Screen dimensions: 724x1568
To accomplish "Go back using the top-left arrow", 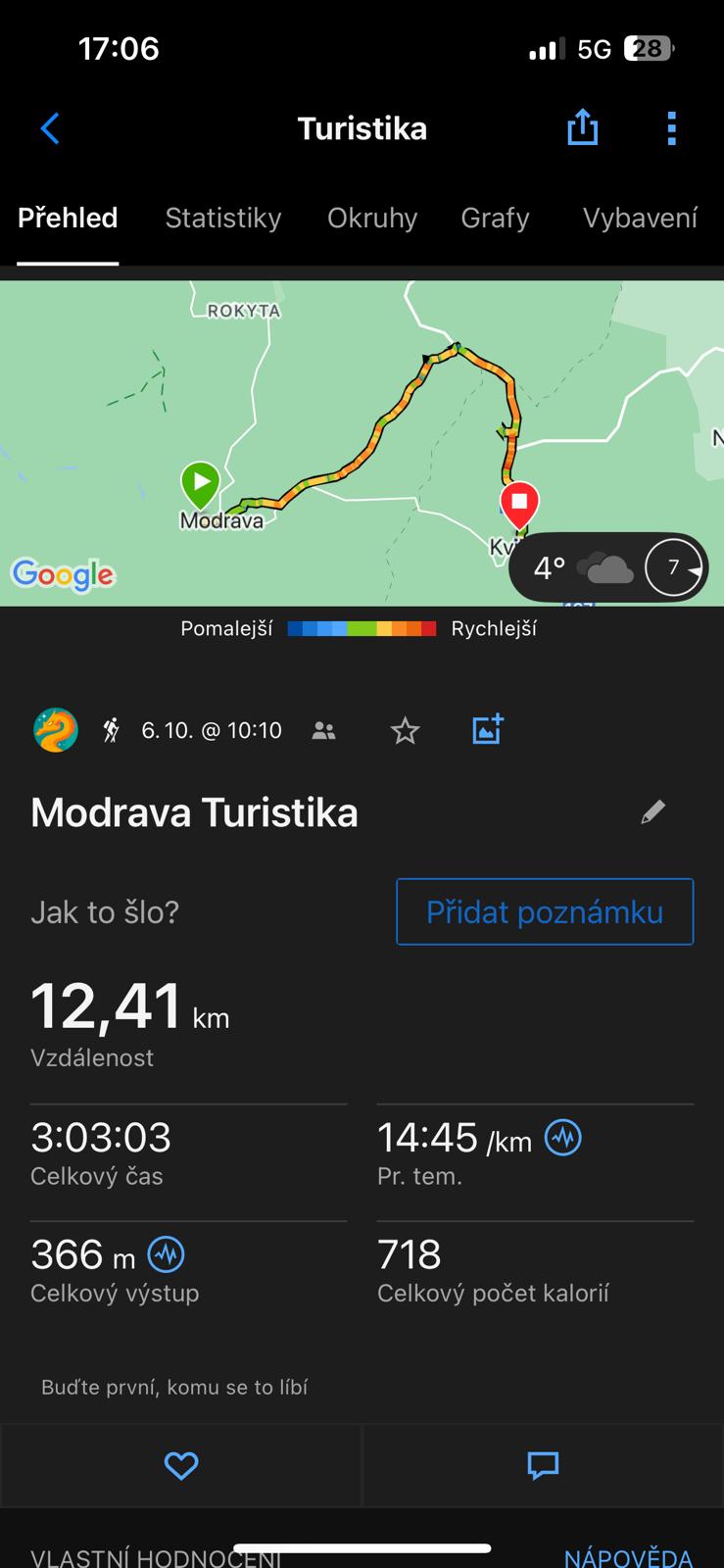I will 50,128.
